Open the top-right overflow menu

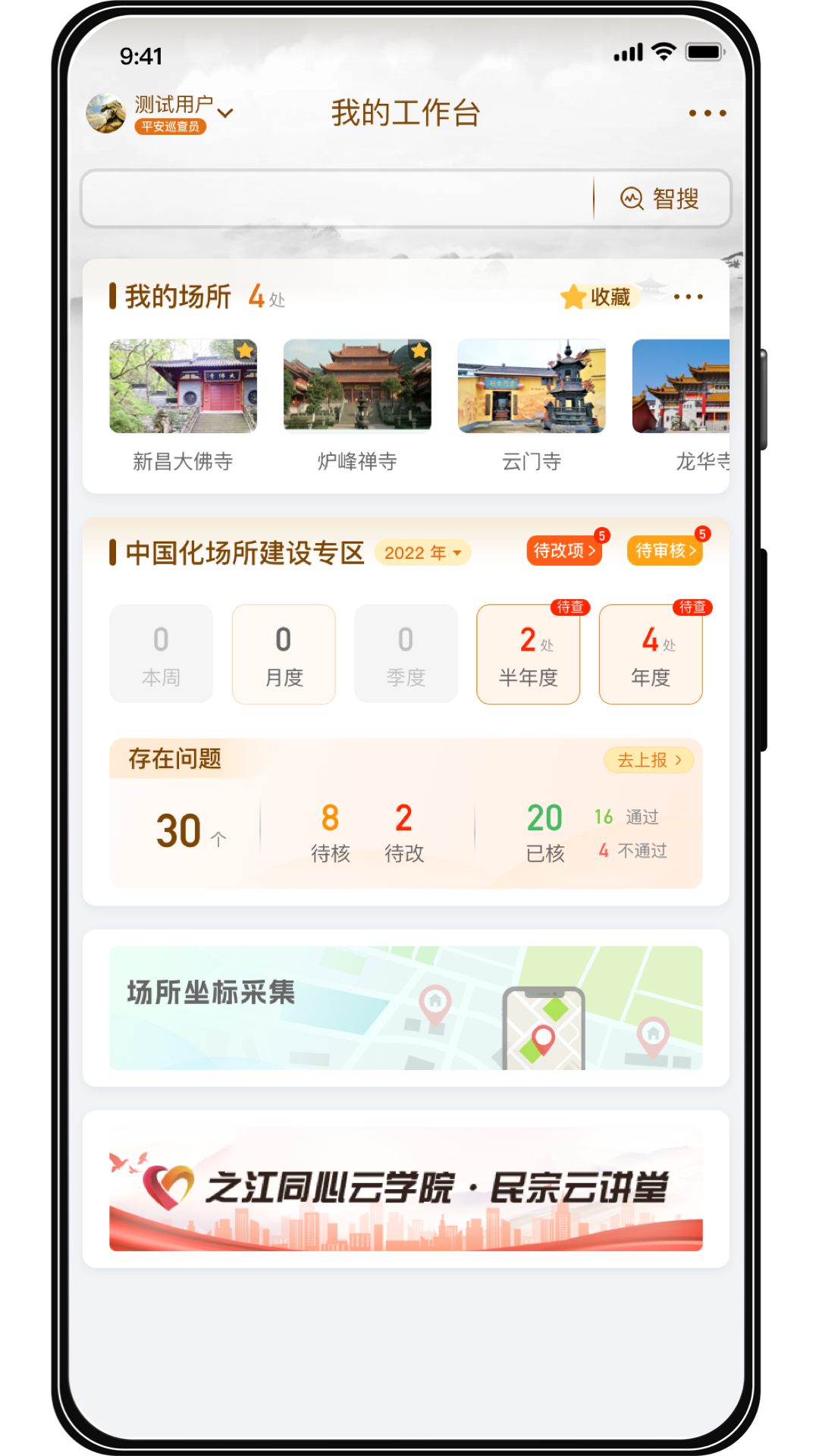(x=707, y=113)
